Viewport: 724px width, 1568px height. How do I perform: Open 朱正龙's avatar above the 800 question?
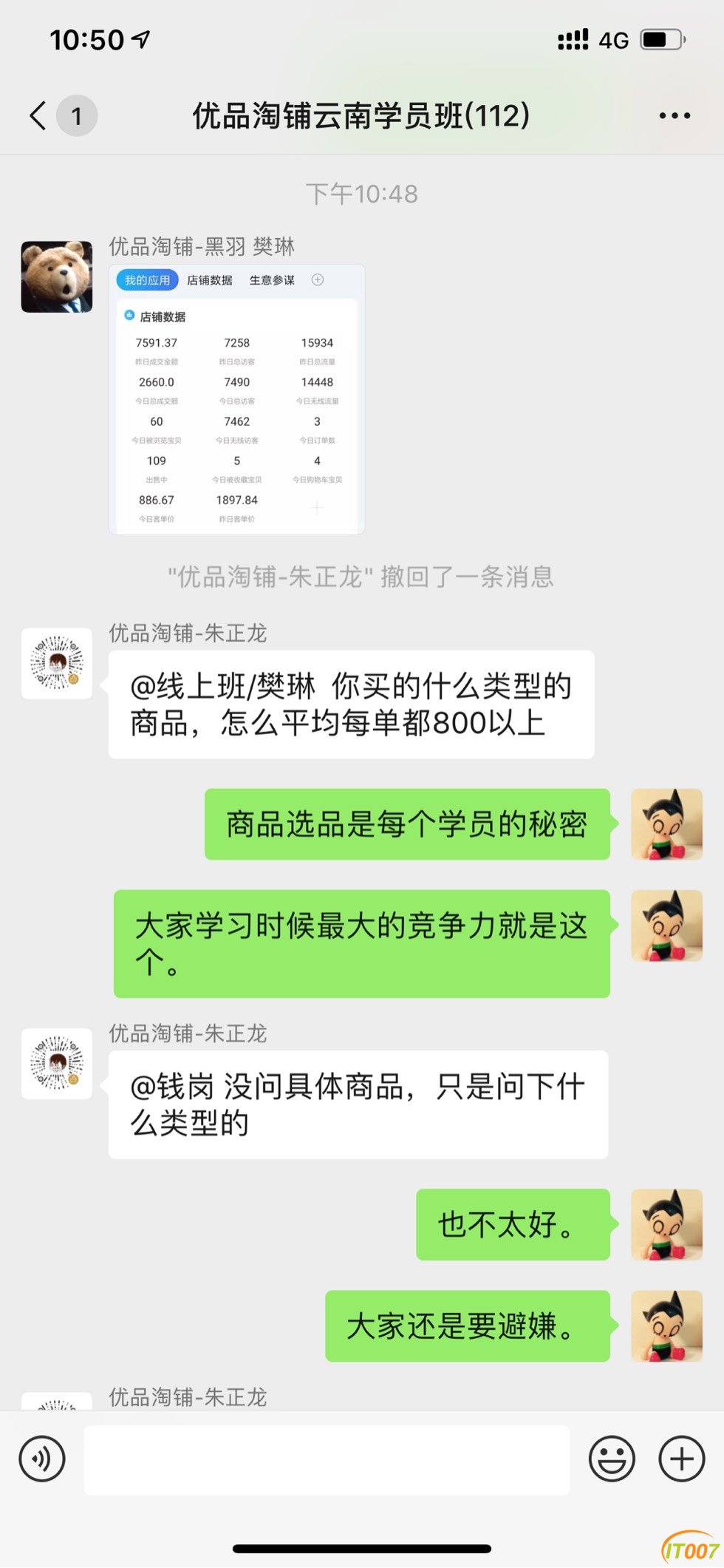point(57,664)
